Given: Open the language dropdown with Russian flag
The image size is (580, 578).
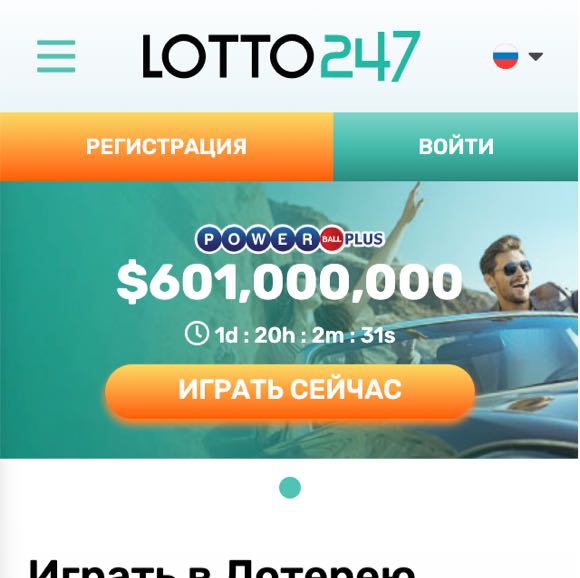Looking at the screenshot, I should click(517, 56).
